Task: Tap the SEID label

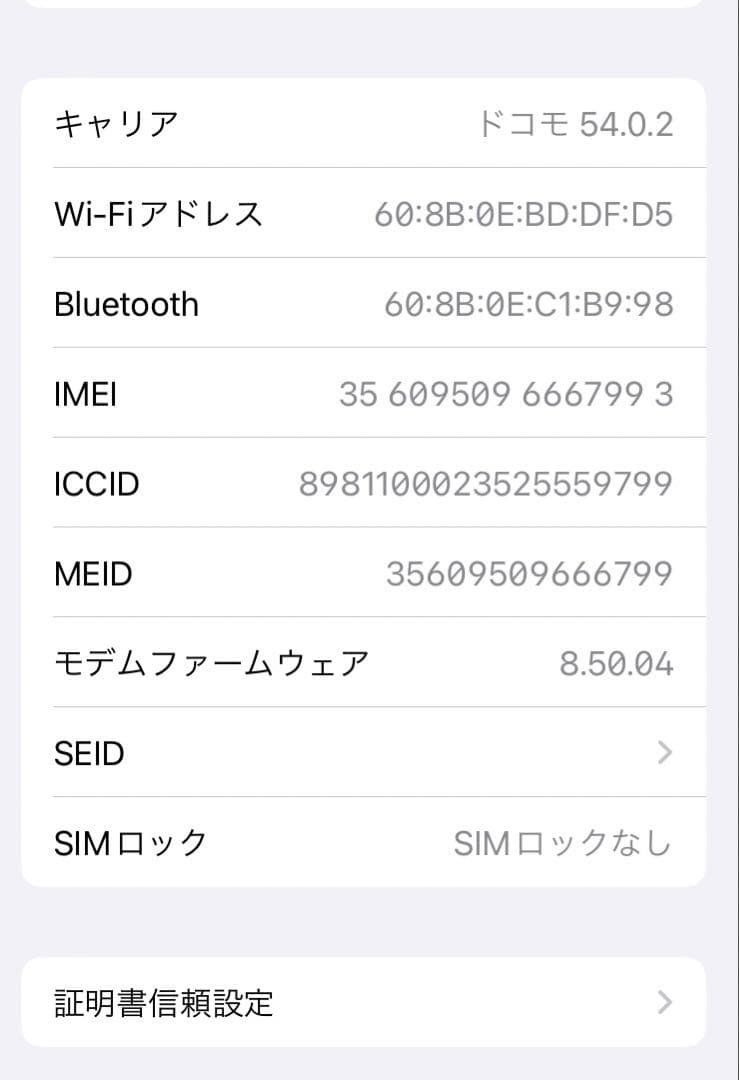Action: click(89, 753)
